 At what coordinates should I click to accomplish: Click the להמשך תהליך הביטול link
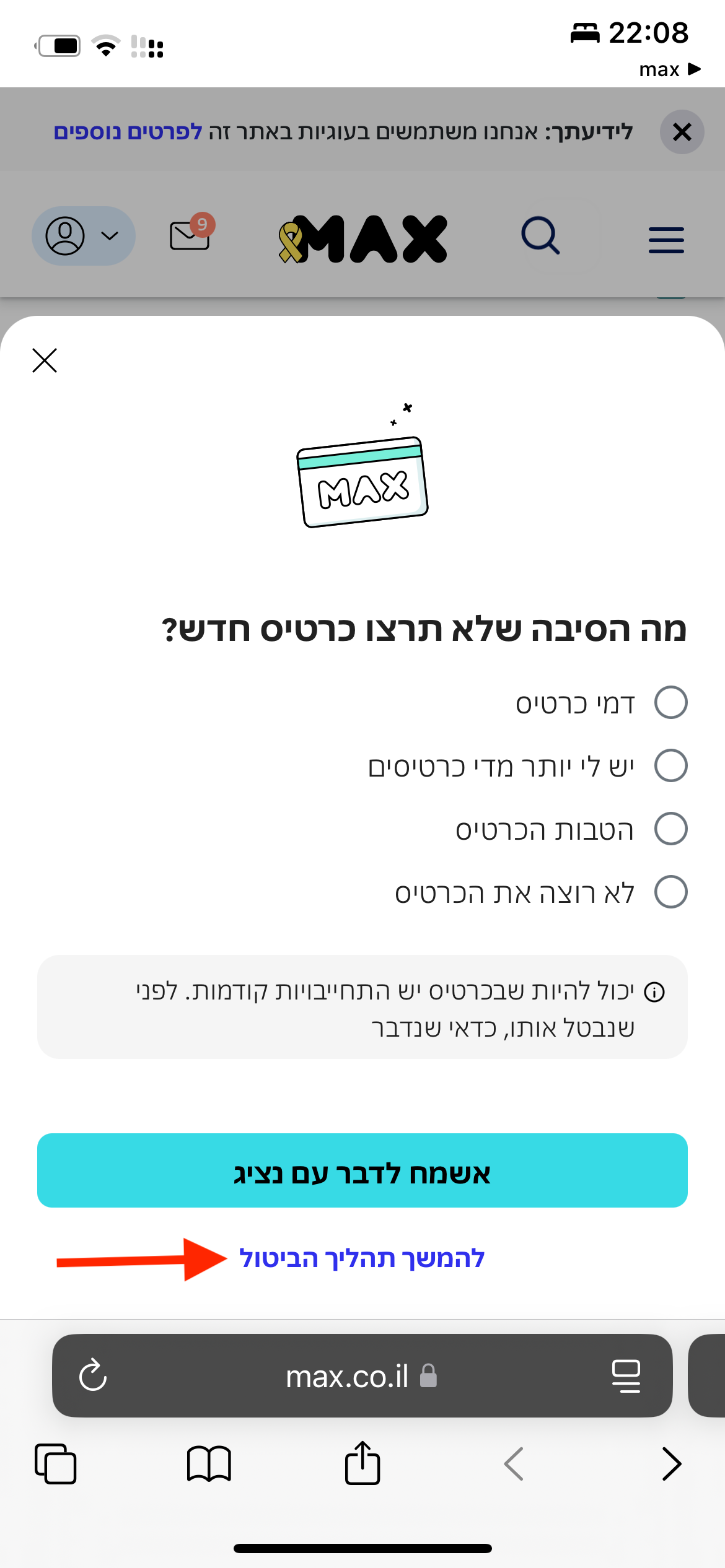pos(362,1258)
